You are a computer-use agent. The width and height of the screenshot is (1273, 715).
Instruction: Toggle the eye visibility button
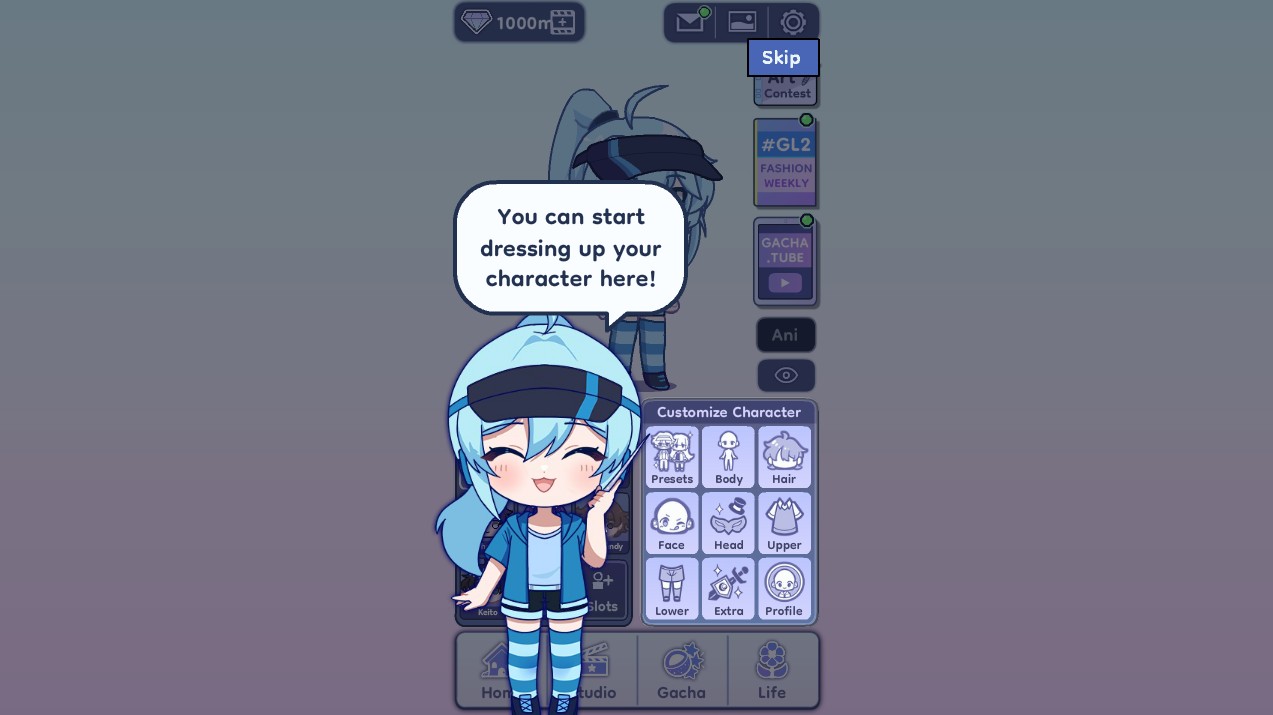786,376
